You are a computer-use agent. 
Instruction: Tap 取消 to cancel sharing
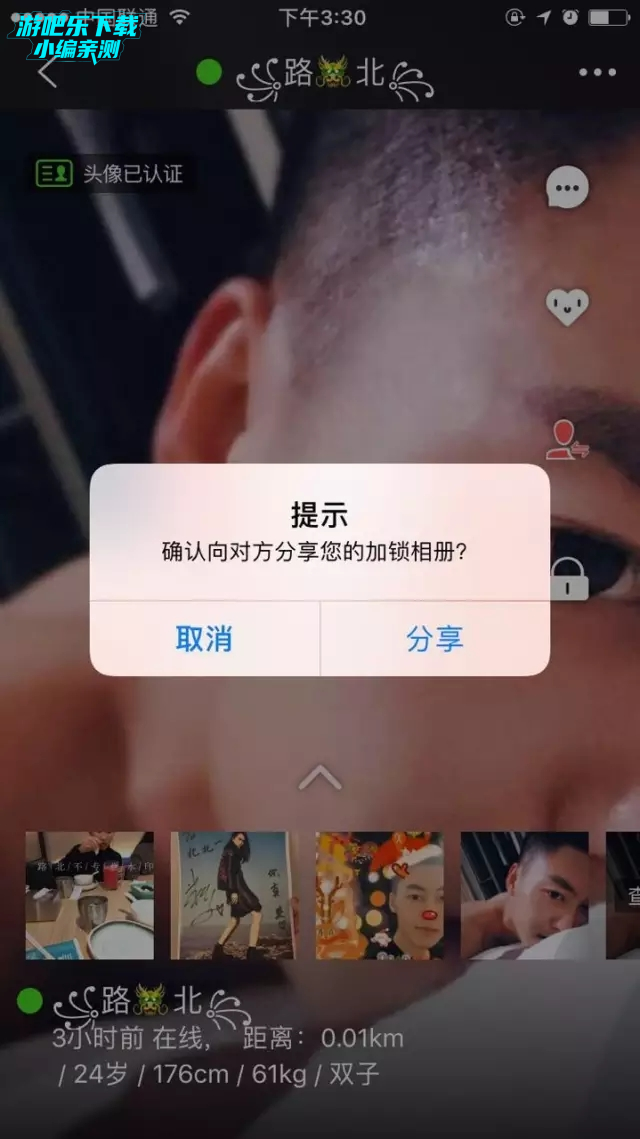point(204,639)
